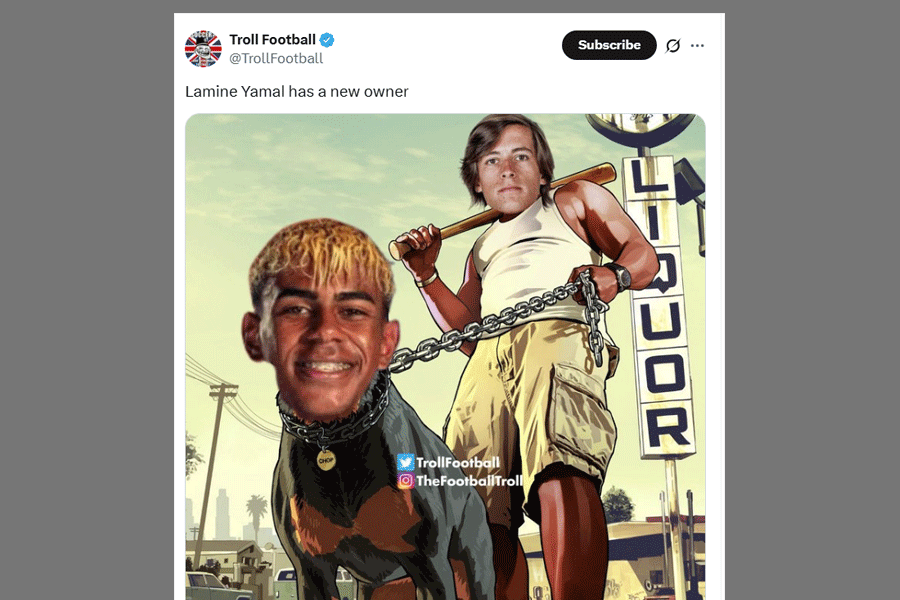The width and height of the screenshot is (900, 600).
Task: Open the @TrollFootball handle link
Action: [x=276, y=59]
